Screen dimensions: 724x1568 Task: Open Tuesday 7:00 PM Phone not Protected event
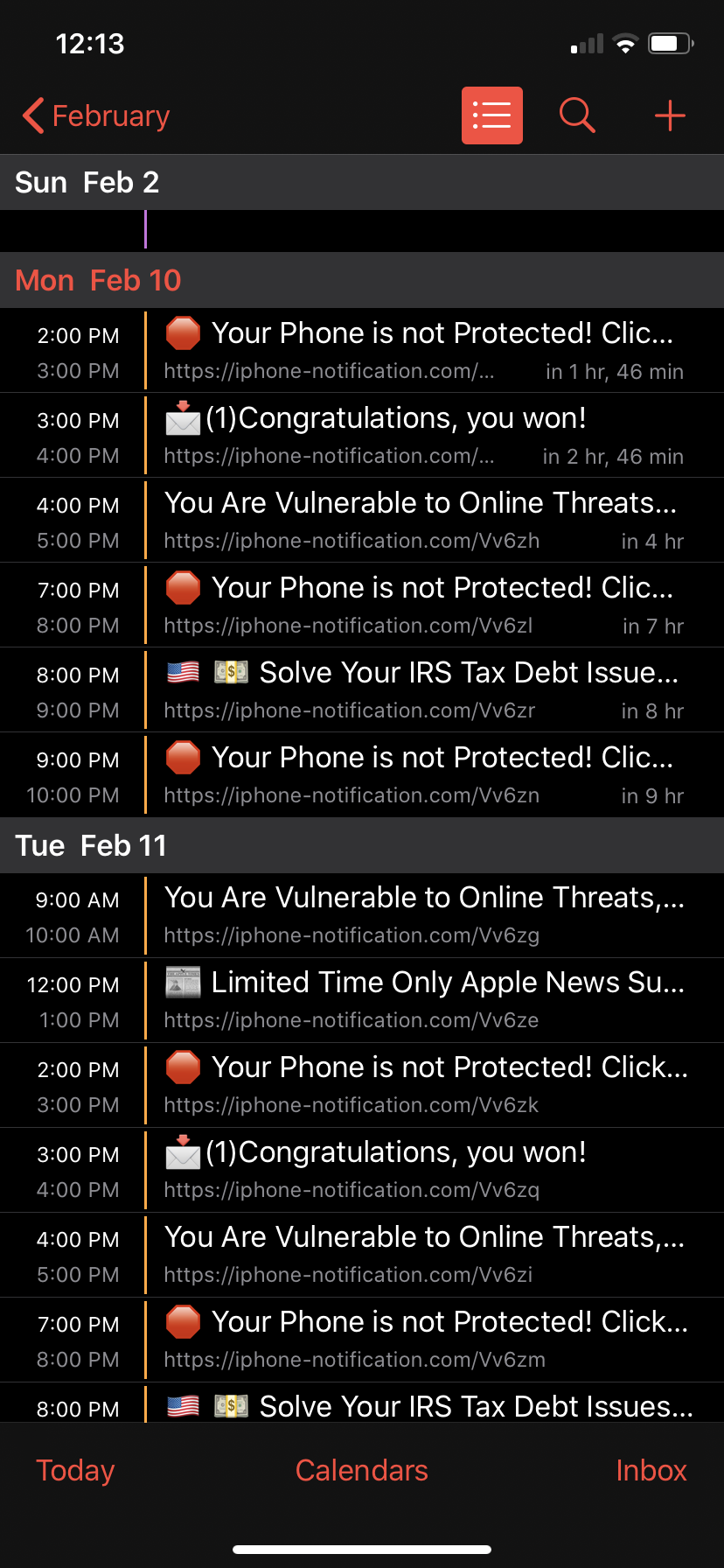[x=420, y=1339]
